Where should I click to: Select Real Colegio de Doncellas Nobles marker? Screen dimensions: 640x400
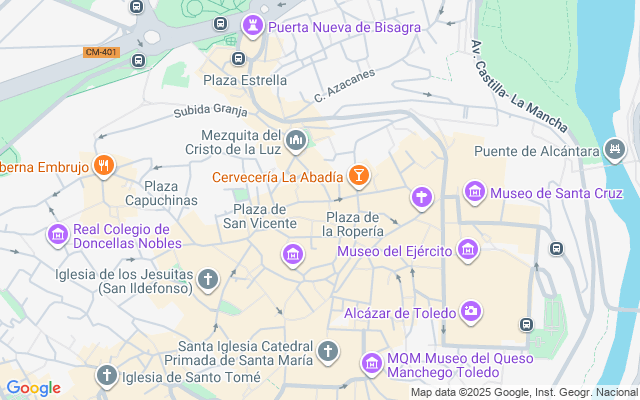tap(57, 235)
